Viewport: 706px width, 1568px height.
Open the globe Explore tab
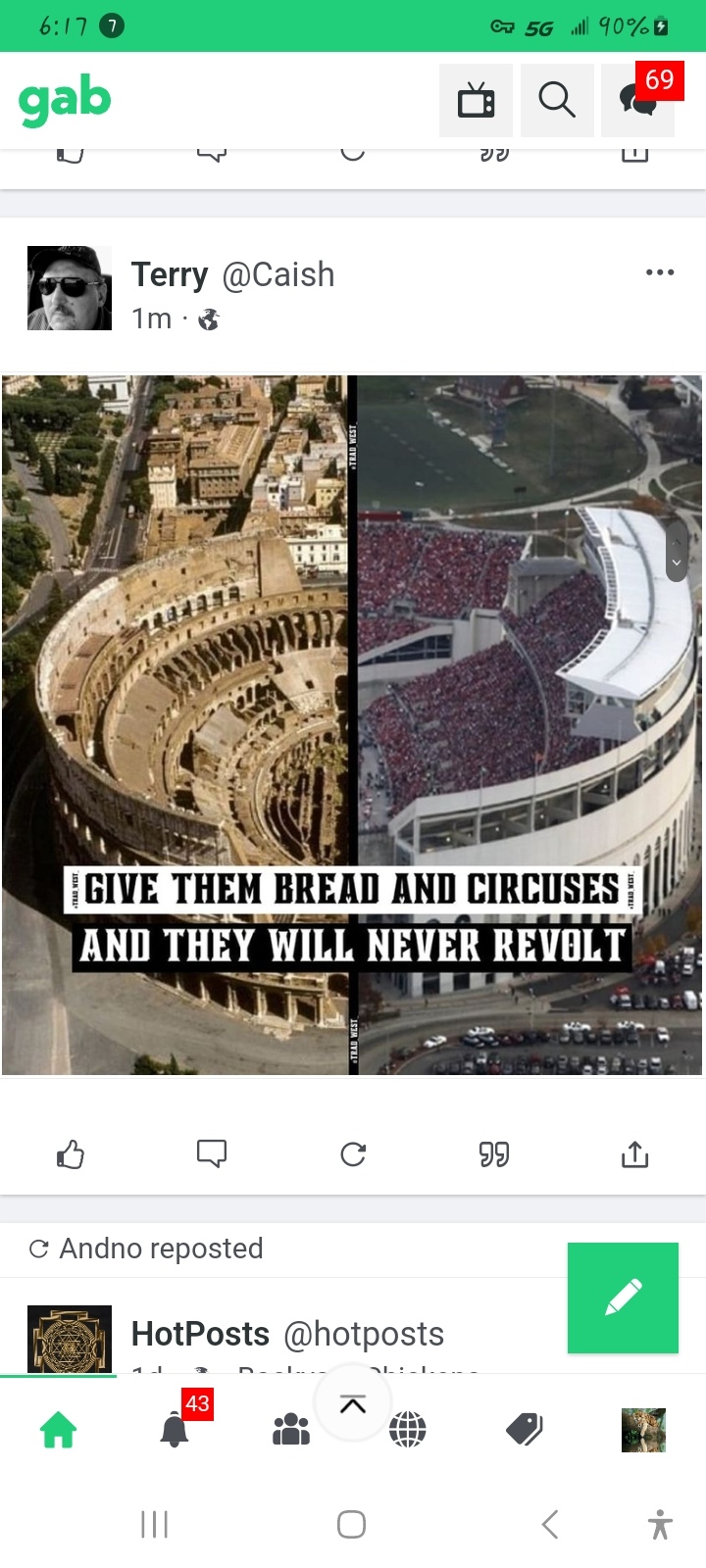click(408, 1431)
